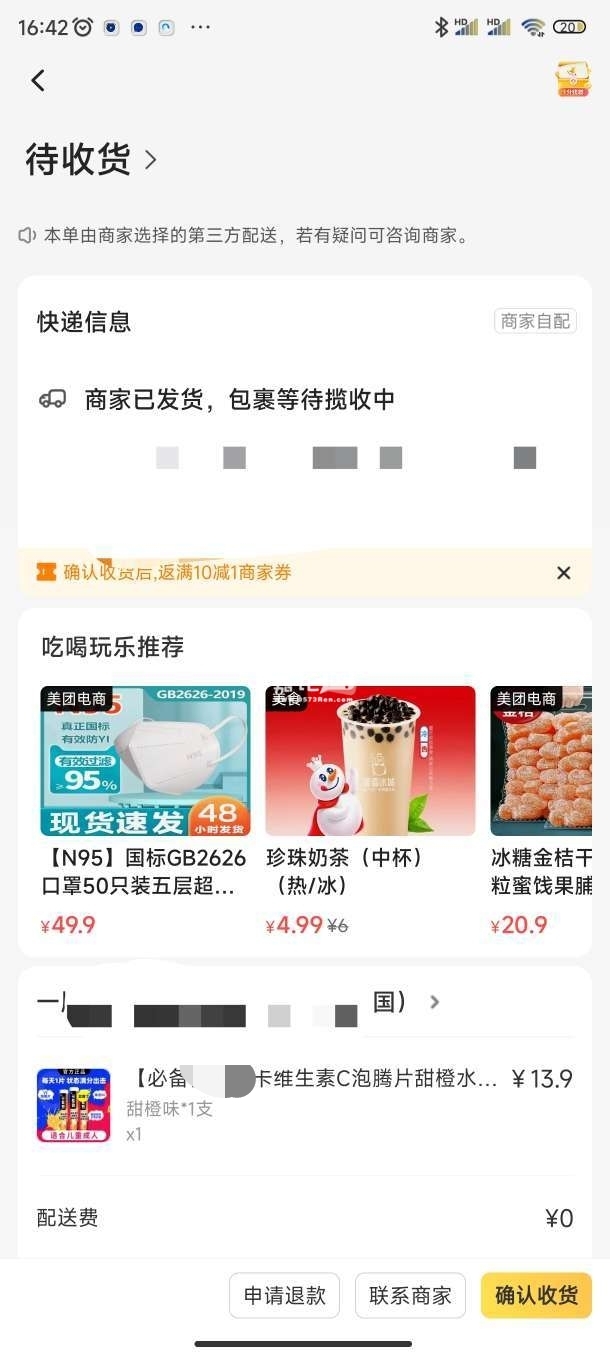
Task: Go back using the top-left arrow
Action: point(38,80)
